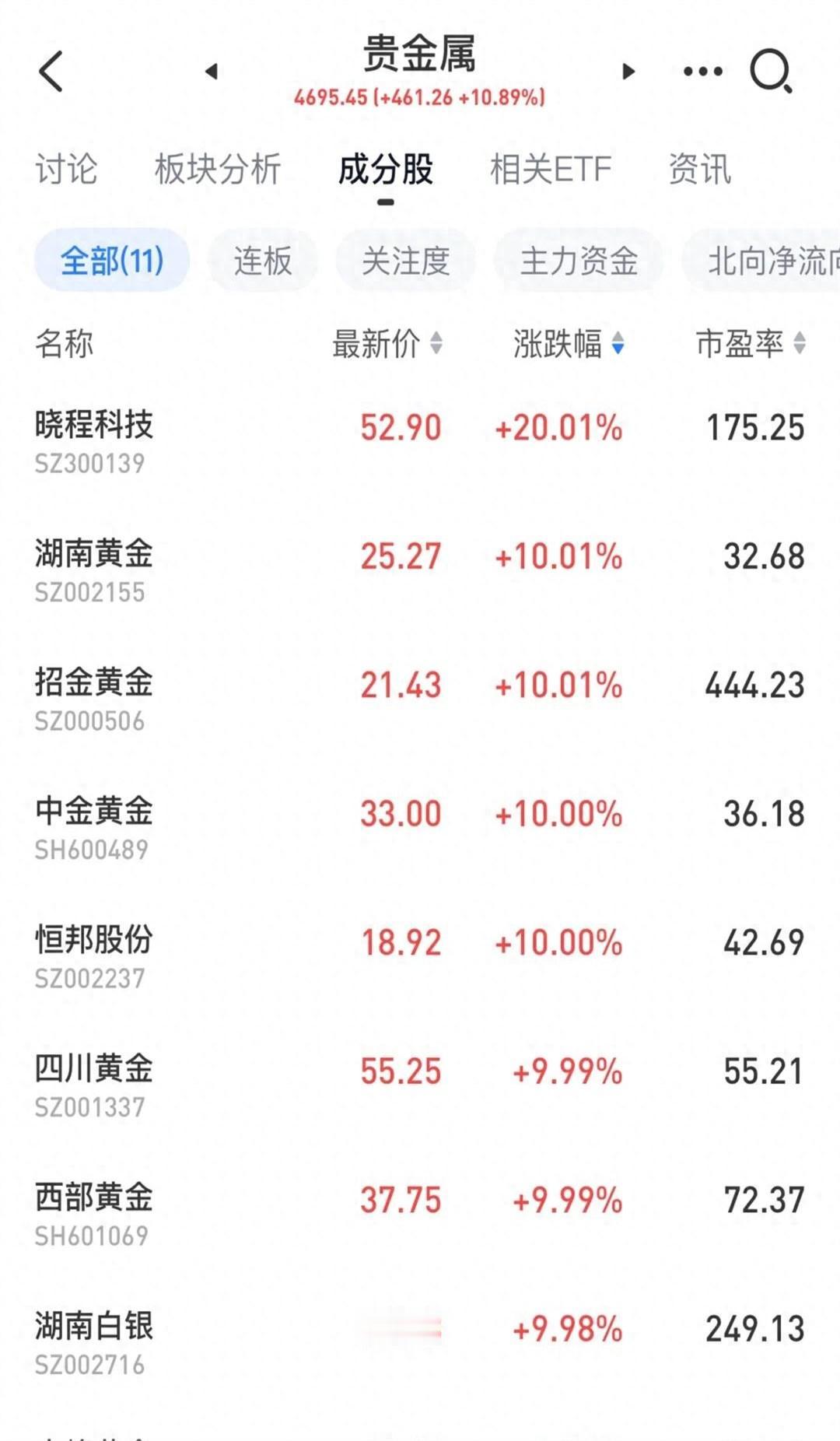Select the 全部(11) filter button
840x1441 pixels.
111,261
